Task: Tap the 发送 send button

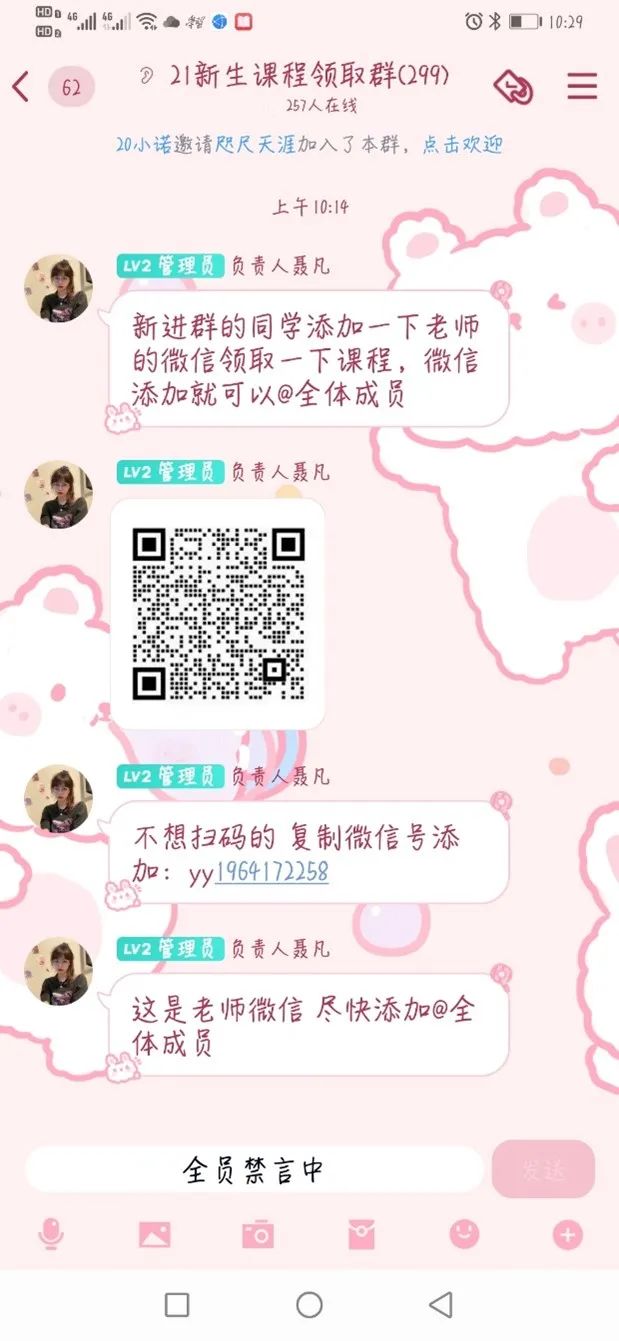Action: tap(543, 1170)
